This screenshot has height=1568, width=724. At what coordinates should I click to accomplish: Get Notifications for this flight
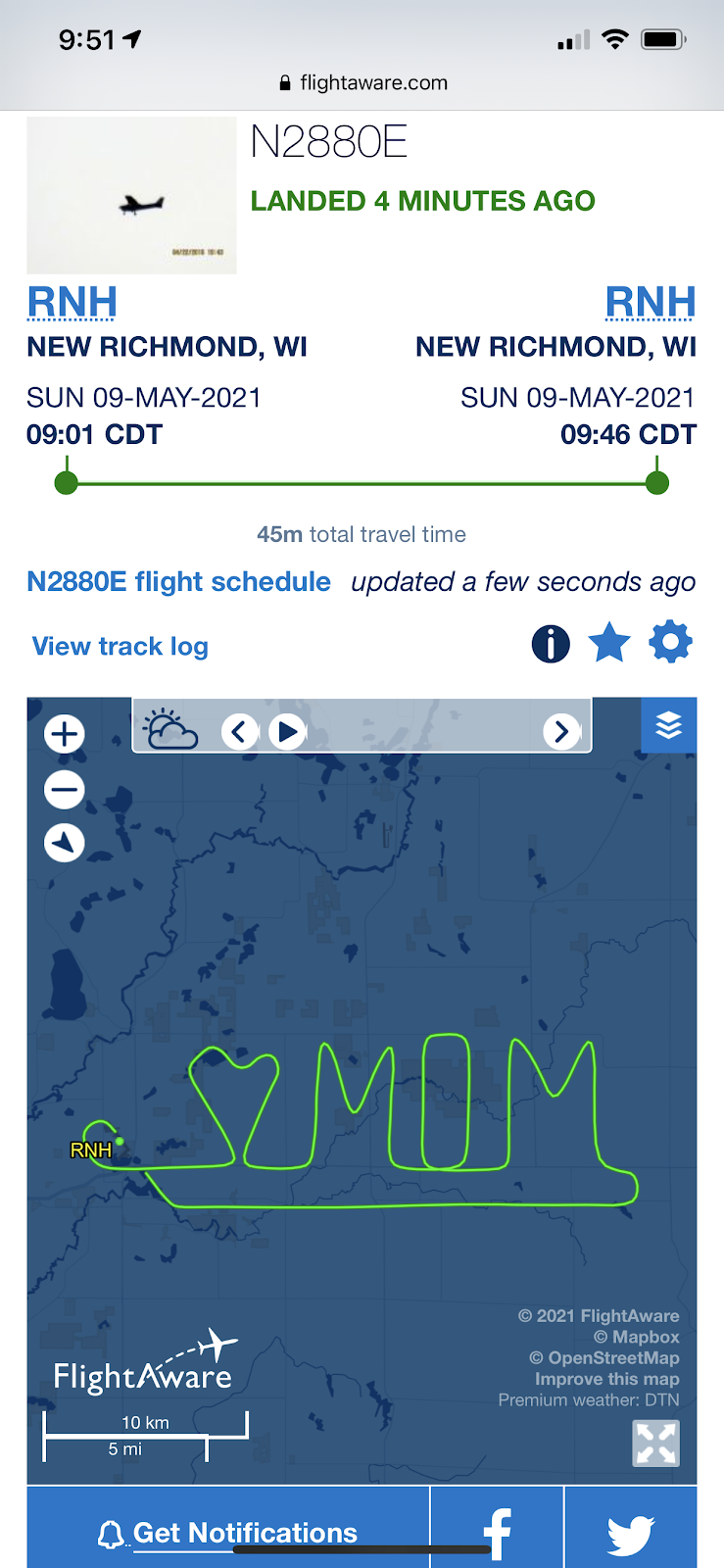click(x=228, y=1533)
